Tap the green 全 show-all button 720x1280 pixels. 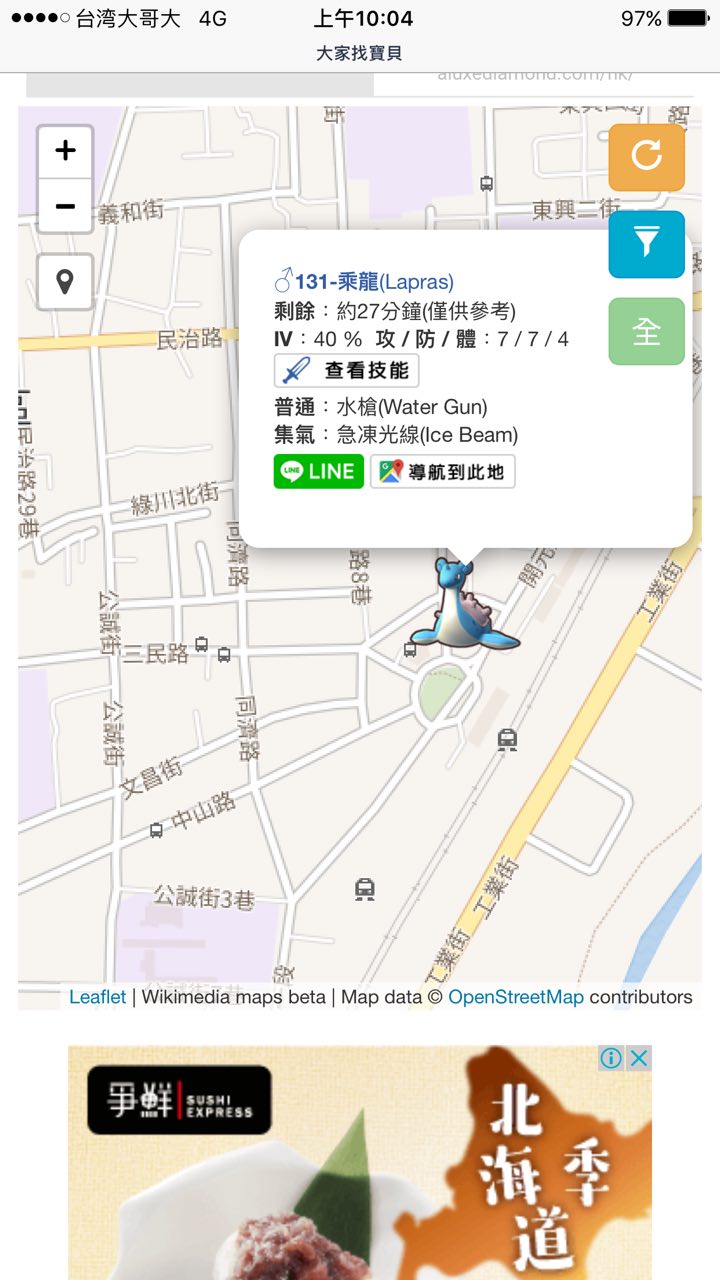[646, 331]
